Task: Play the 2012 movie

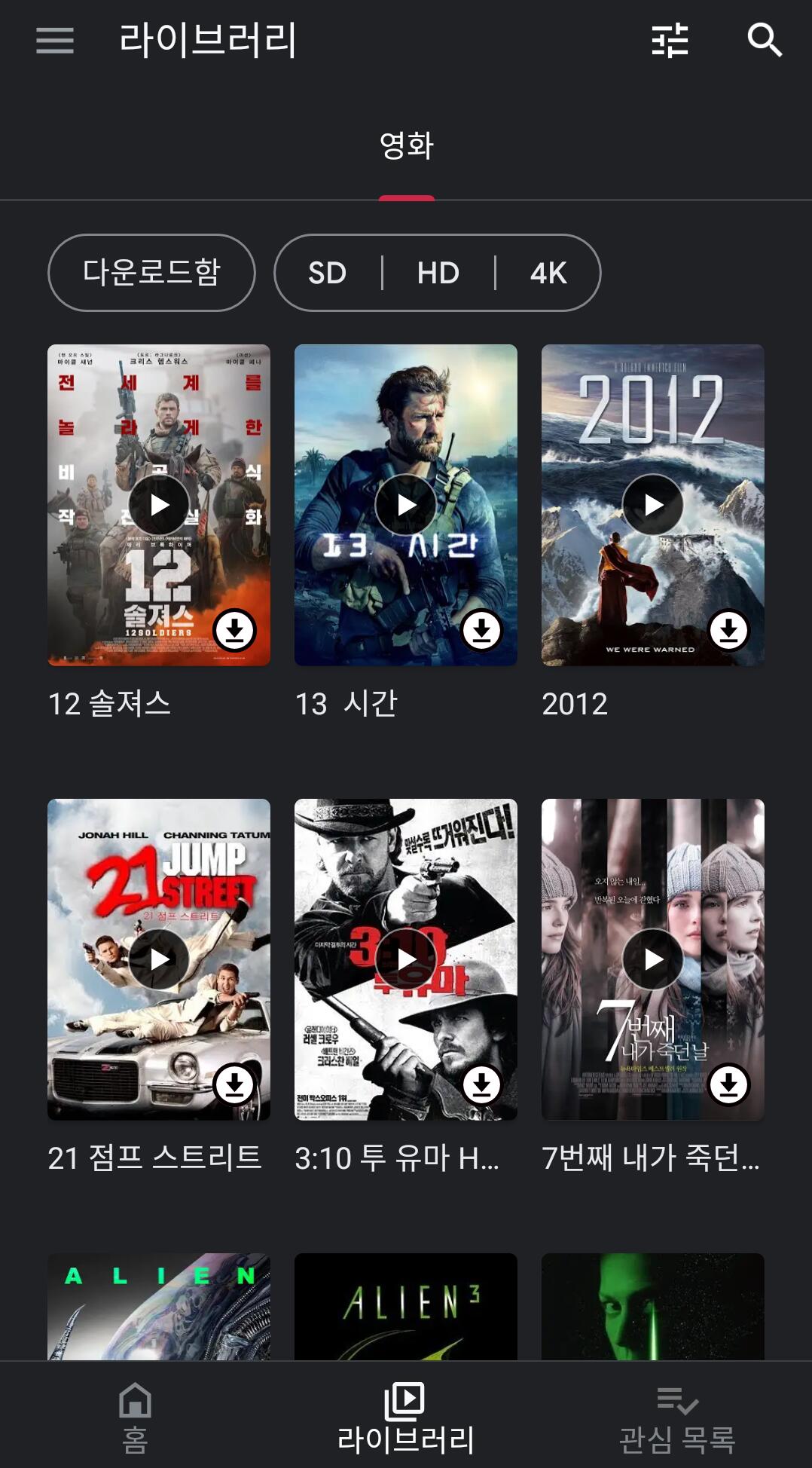Action: tap(653, 505)
